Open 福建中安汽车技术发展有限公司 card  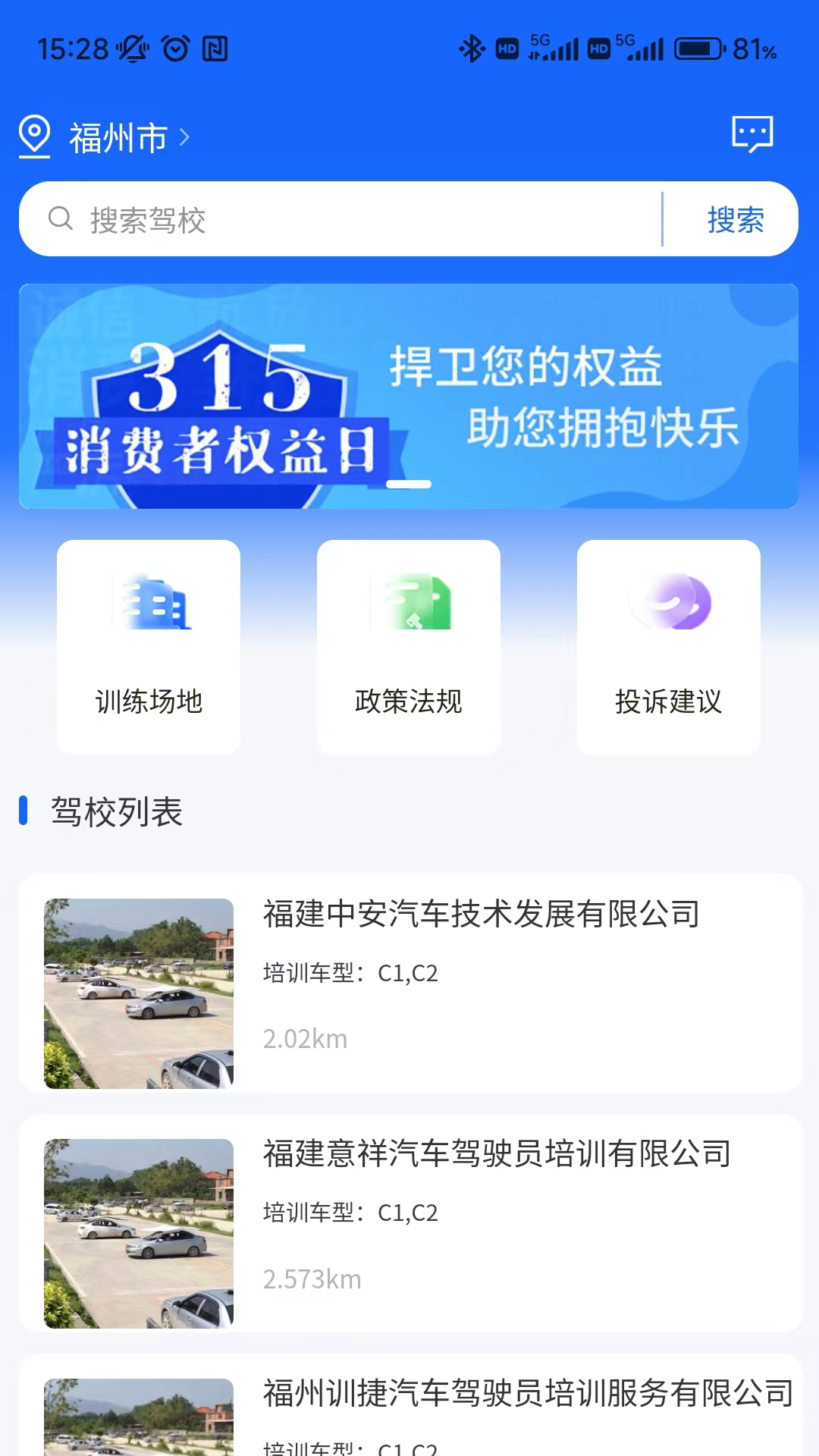click(x=410, y=983)
